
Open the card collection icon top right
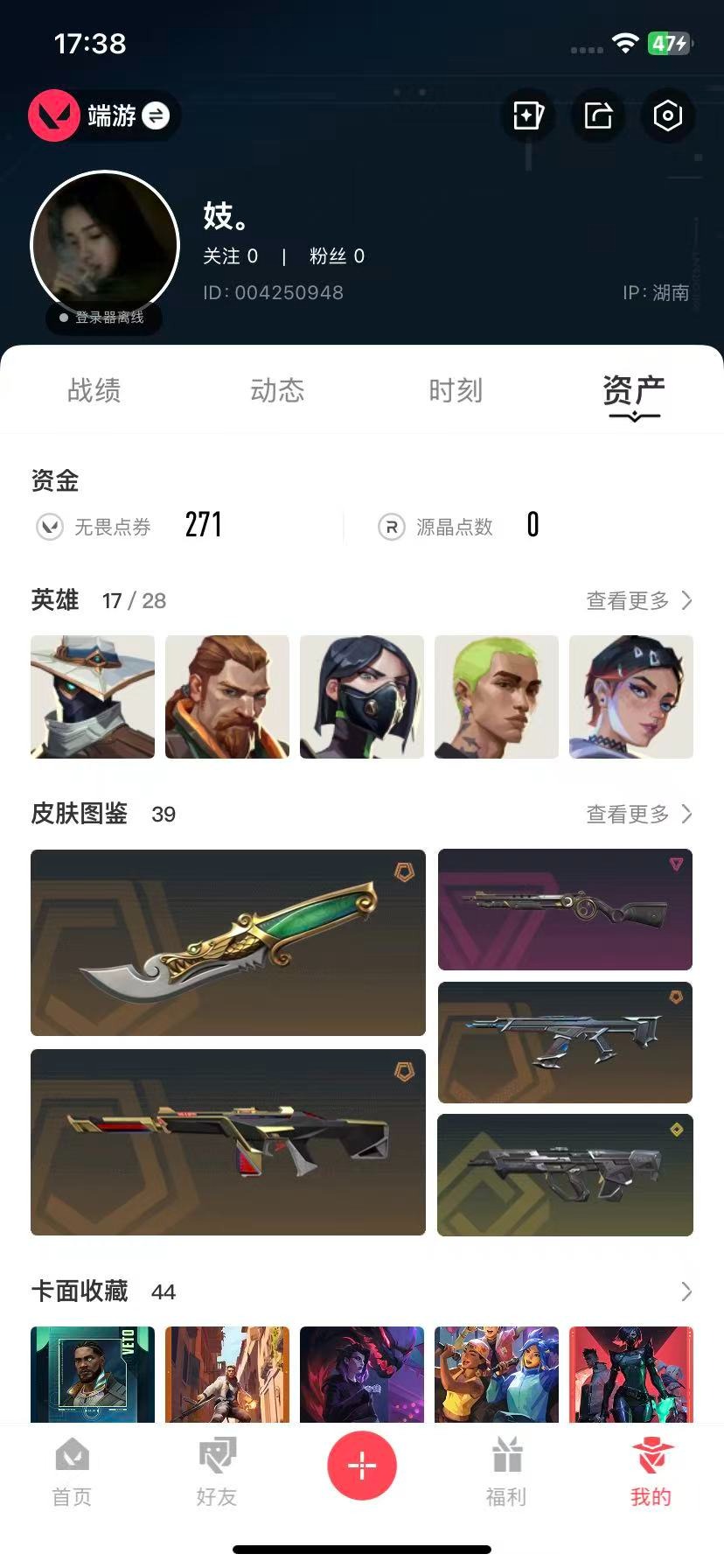[x=527, y=115]
